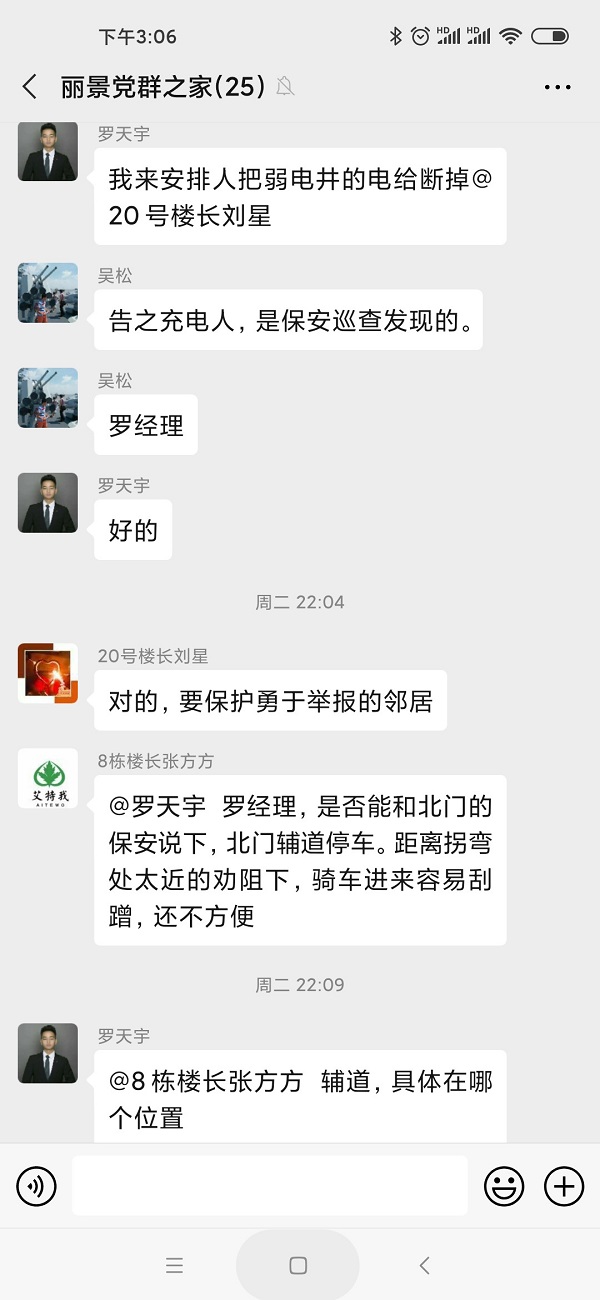Go back from the 丽景党群之家 chat
This screenshot has width=600, height=1300.
(x=30, y=87)
